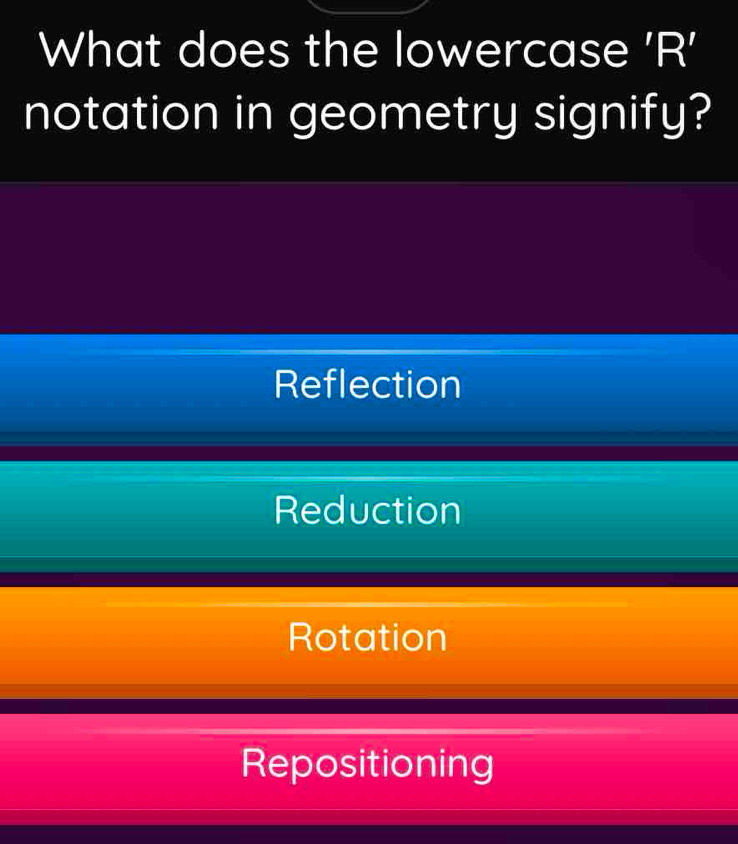Image resolution: width=738 pixels, height=844 pixels.
Task: Choose Reduction as the answer
Action: (x=368, y=511)
